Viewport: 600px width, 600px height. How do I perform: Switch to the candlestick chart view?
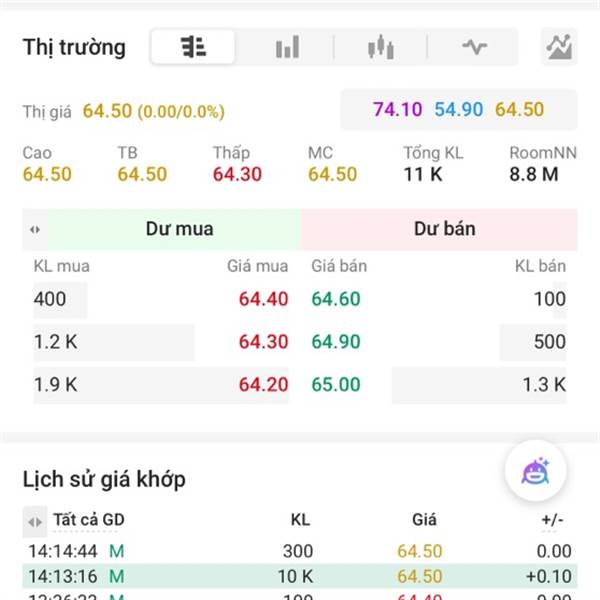pyautogui.click(x=380, y=47)
